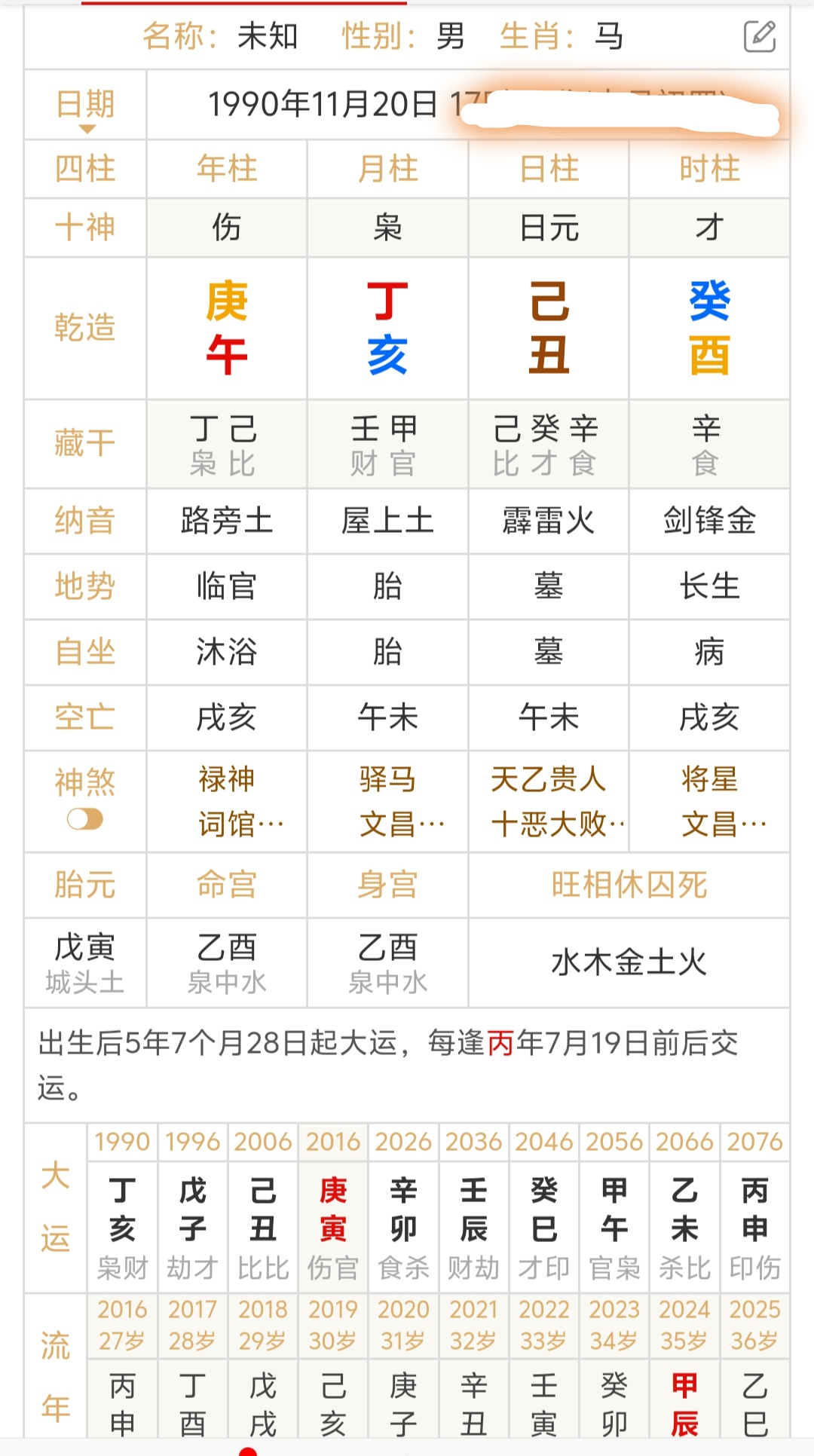
Task: Expand the 禄神 词馆 神煞 cell
Action: point(227,802)
